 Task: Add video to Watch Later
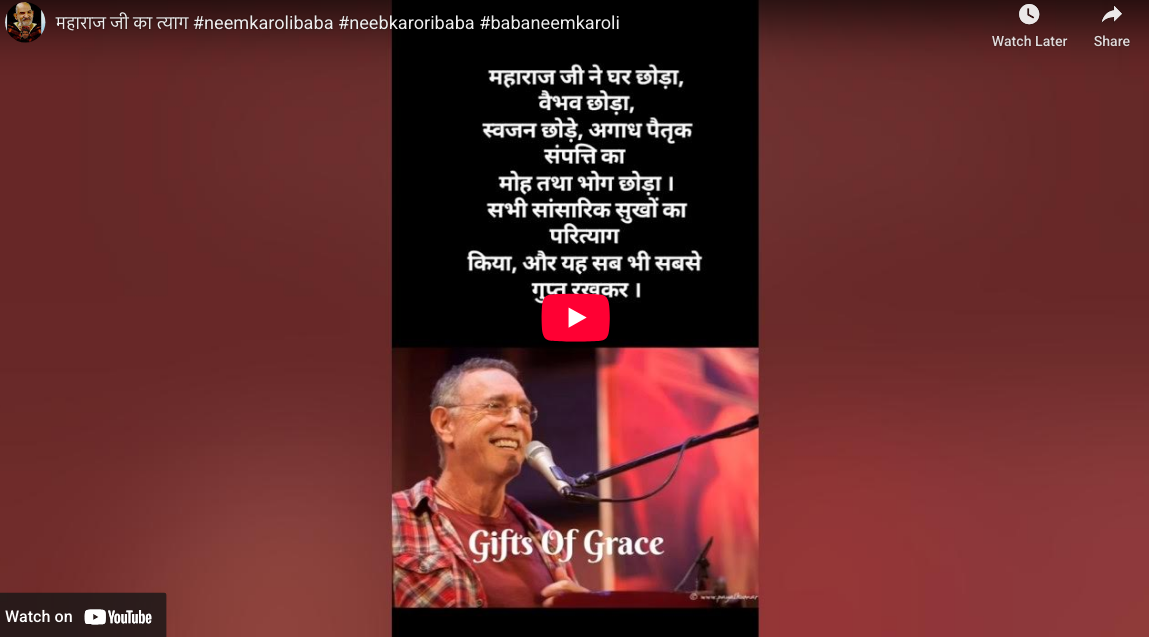pos(1028,26)
